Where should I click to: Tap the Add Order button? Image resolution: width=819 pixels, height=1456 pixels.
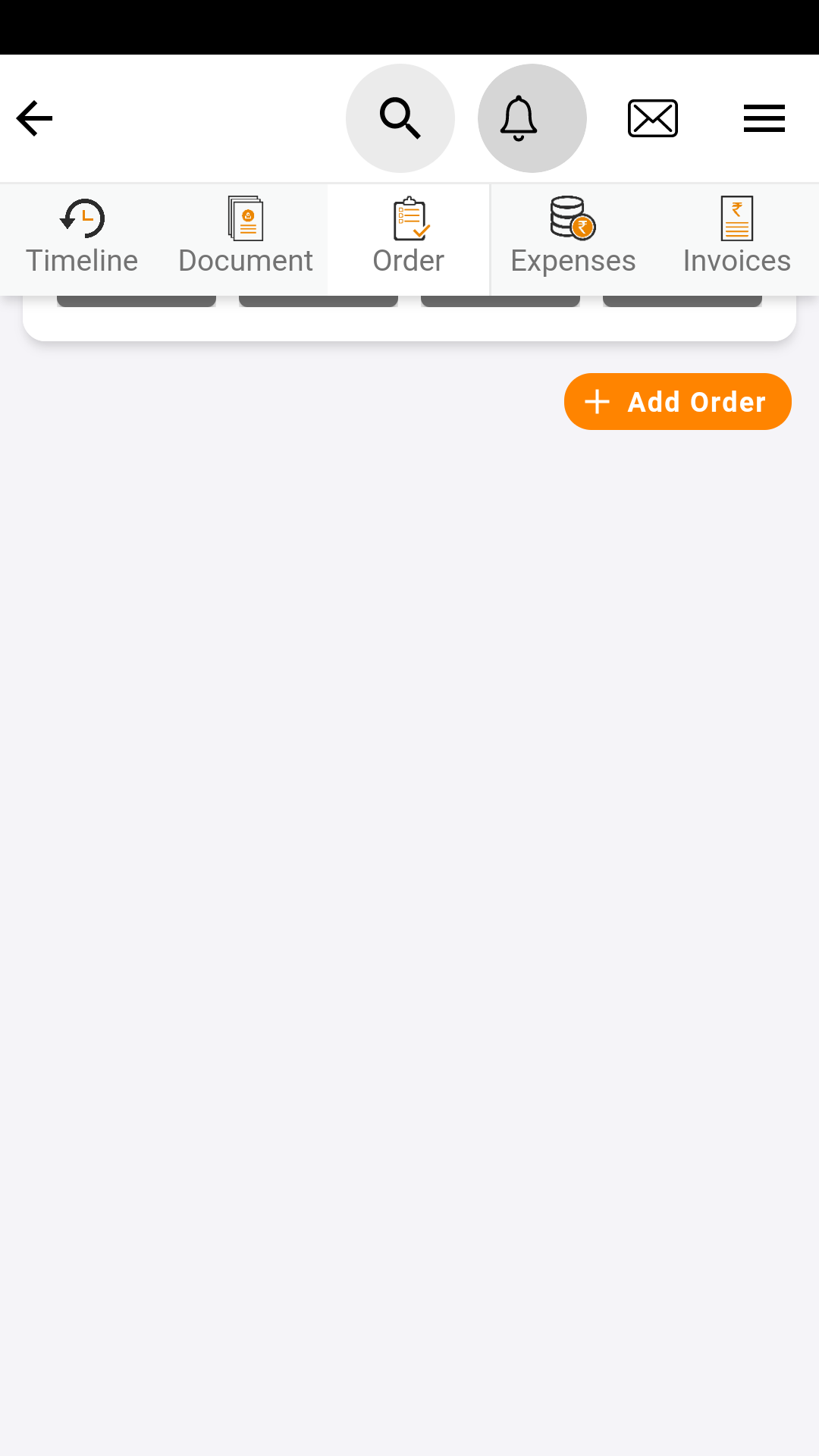677,402
